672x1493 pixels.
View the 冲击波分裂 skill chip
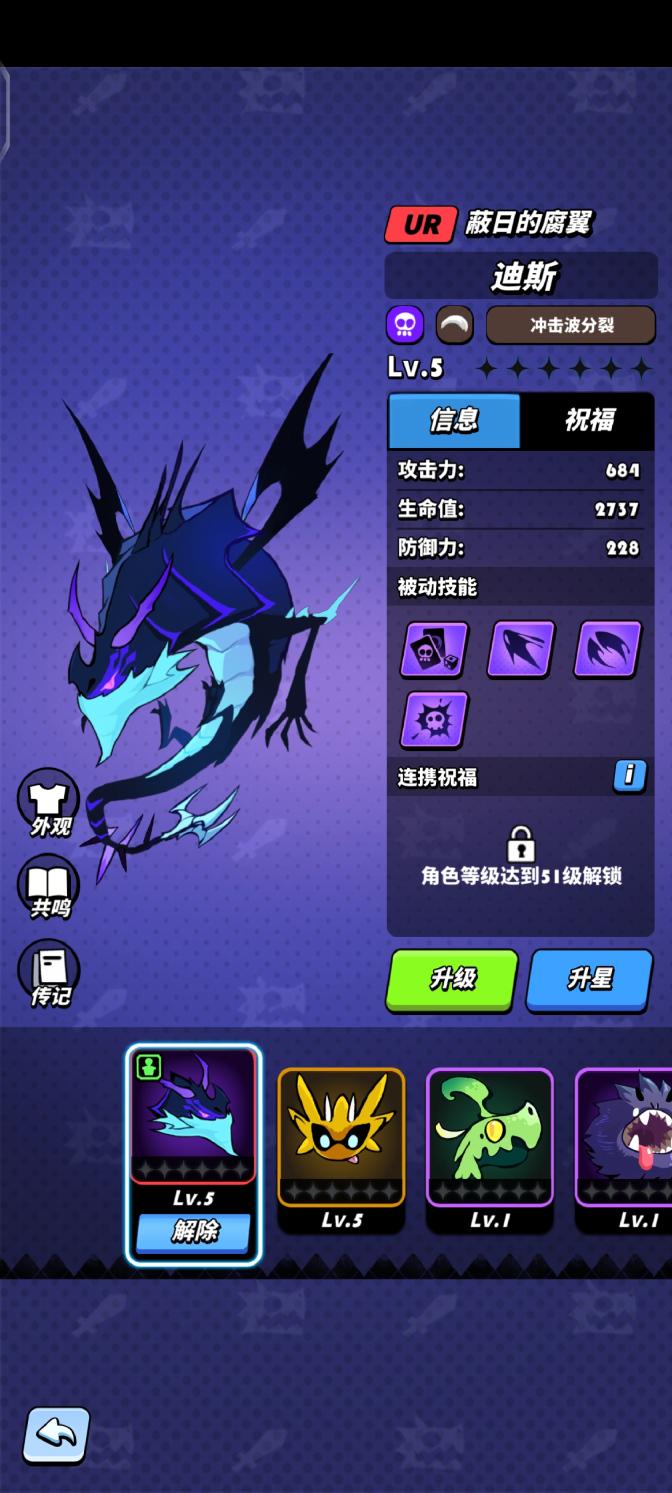point(570,325)
